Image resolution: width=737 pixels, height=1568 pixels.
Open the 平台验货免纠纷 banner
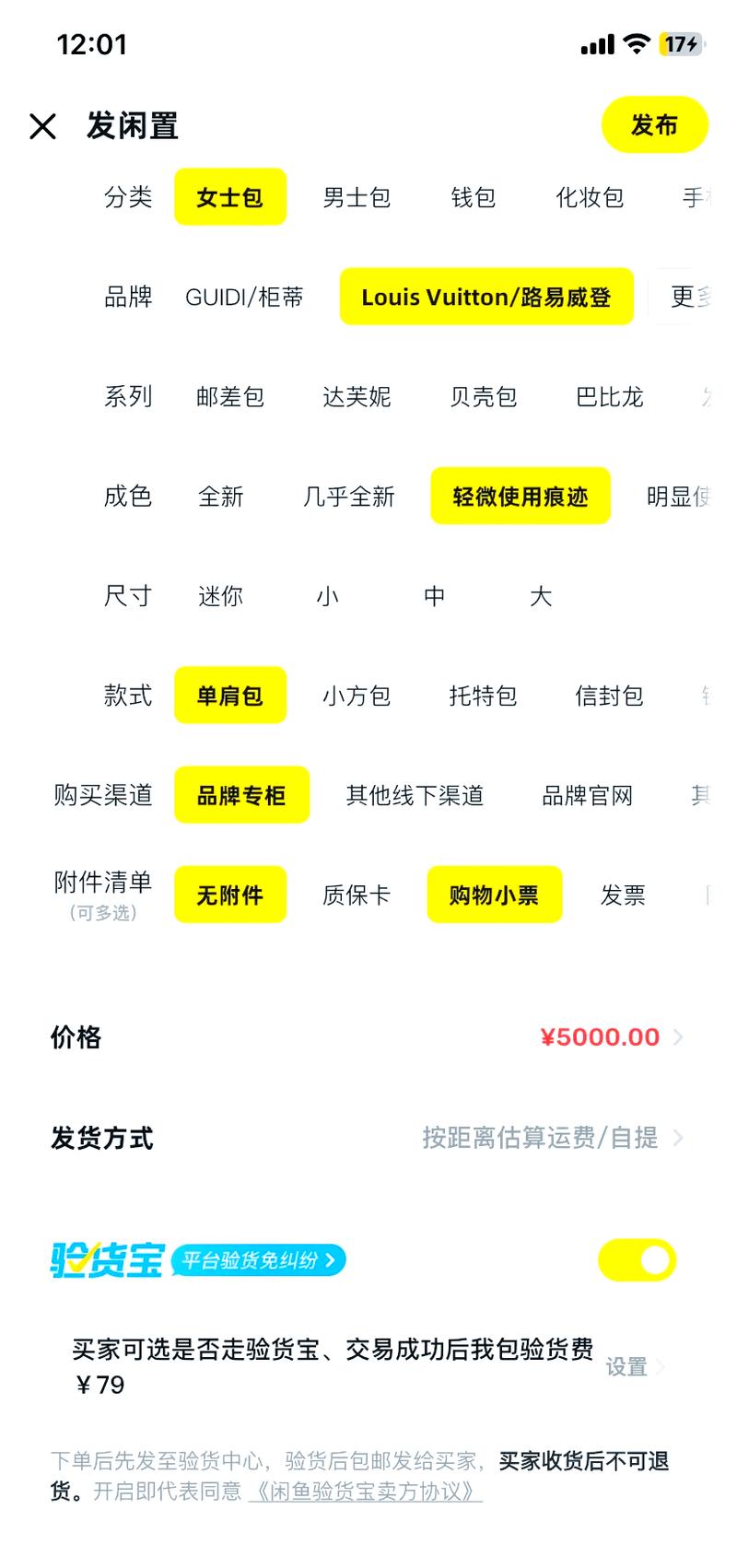tap(258, 1259)
